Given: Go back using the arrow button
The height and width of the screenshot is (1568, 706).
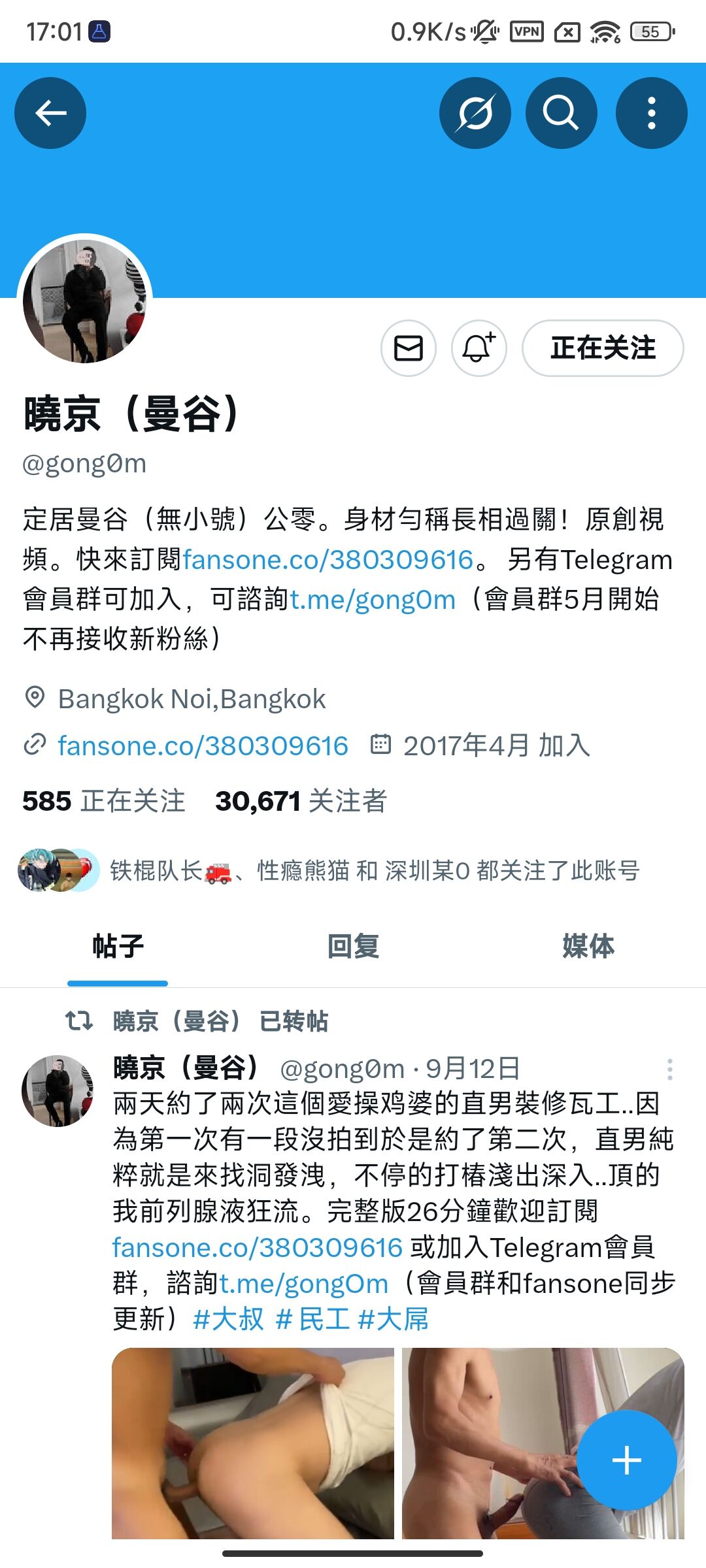Looking at the screenshot, I should [50, 113].
